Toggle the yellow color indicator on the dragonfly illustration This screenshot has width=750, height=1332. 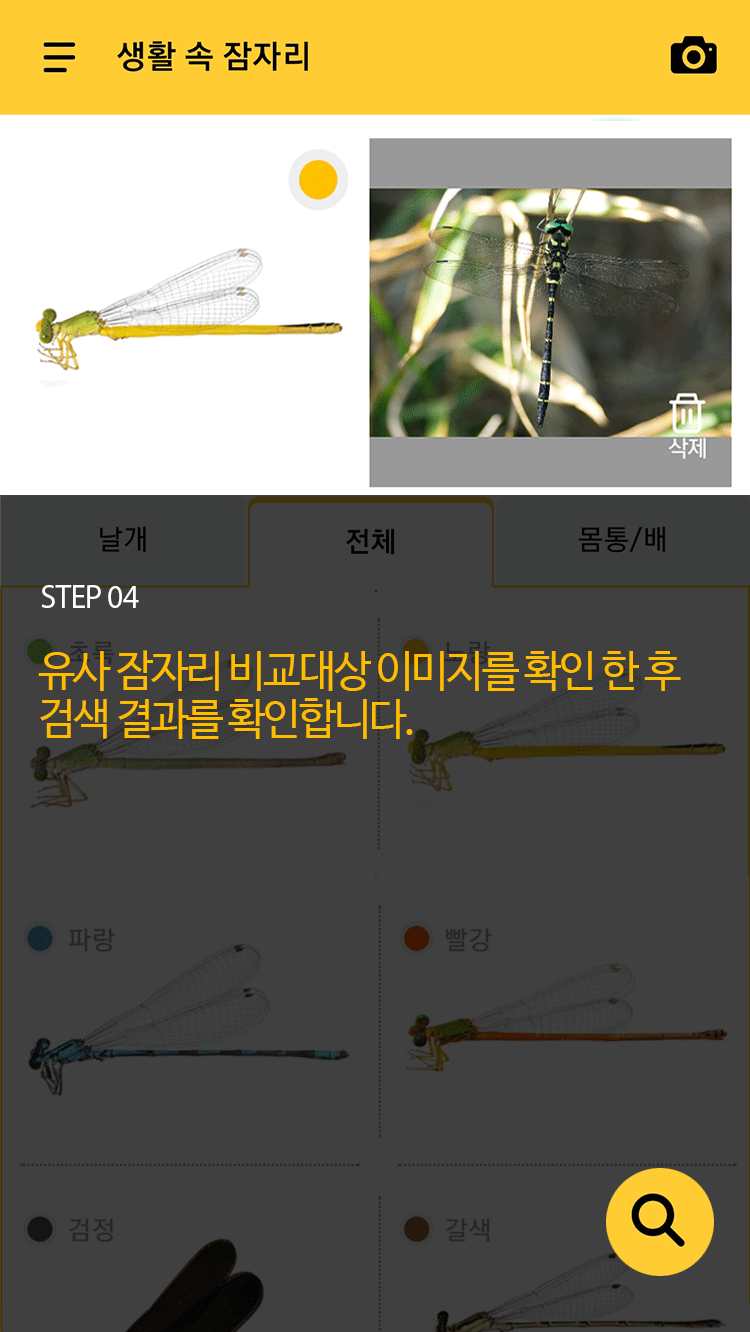tap(317, 179)
